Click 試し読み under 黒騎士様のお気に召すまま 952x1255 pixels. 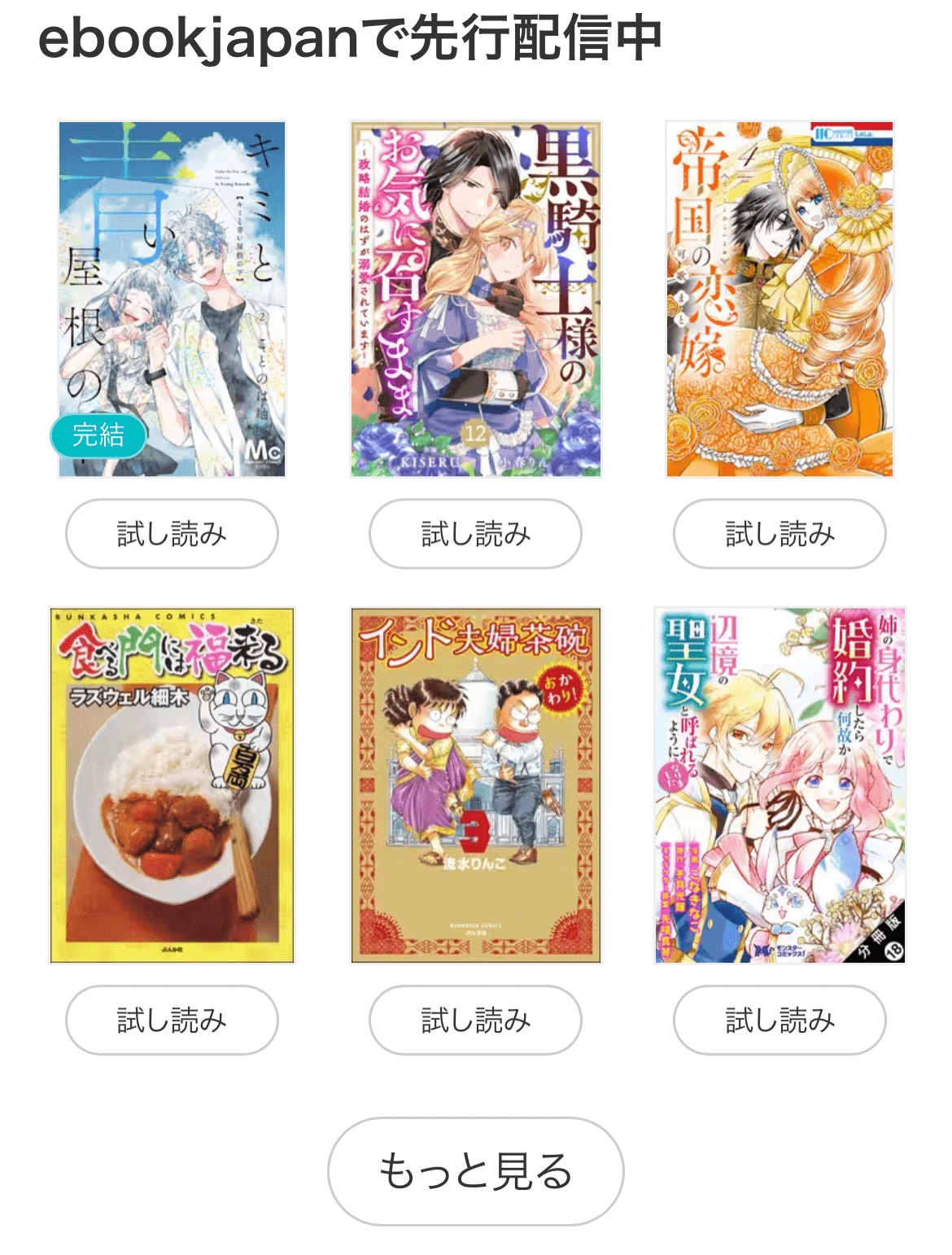[x=475, y=533]
